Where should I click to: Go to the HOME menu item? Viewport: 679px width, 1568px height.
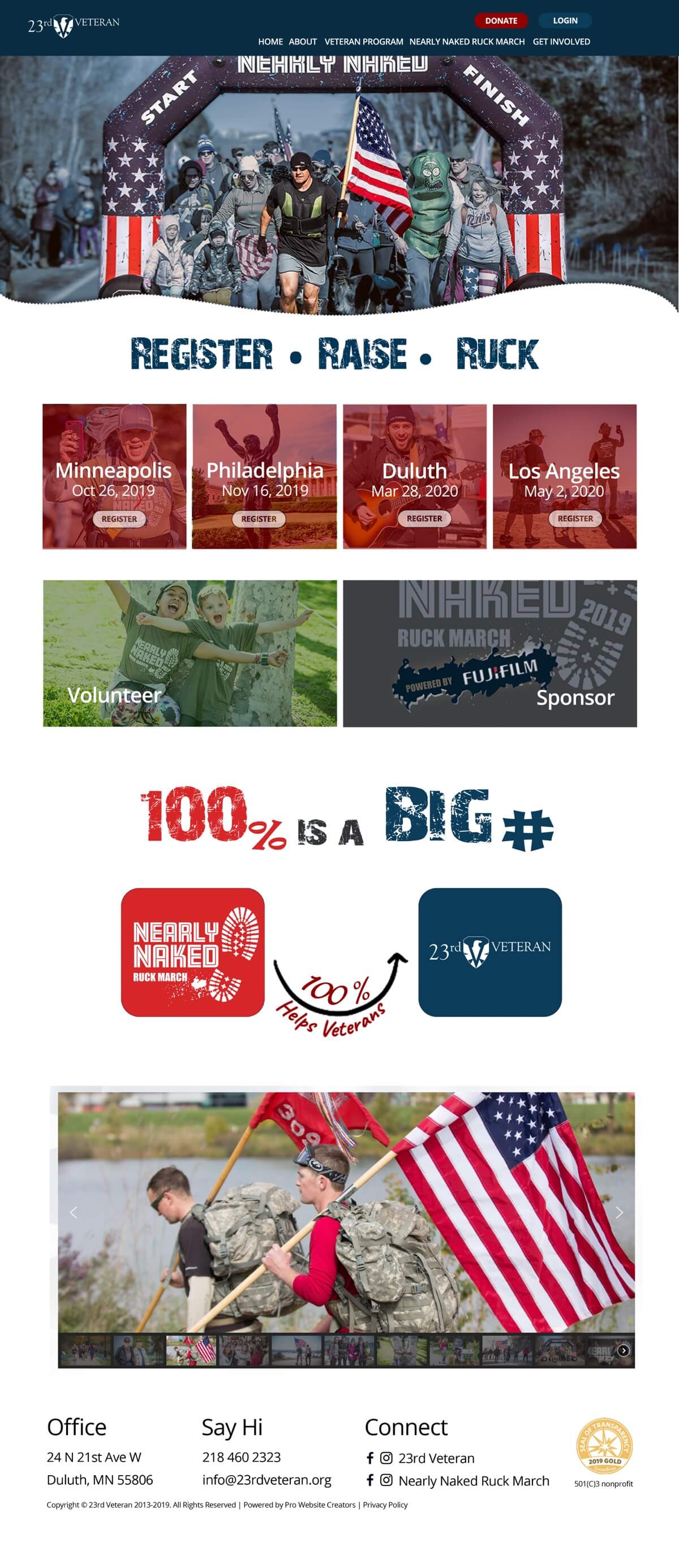(270, 41)
